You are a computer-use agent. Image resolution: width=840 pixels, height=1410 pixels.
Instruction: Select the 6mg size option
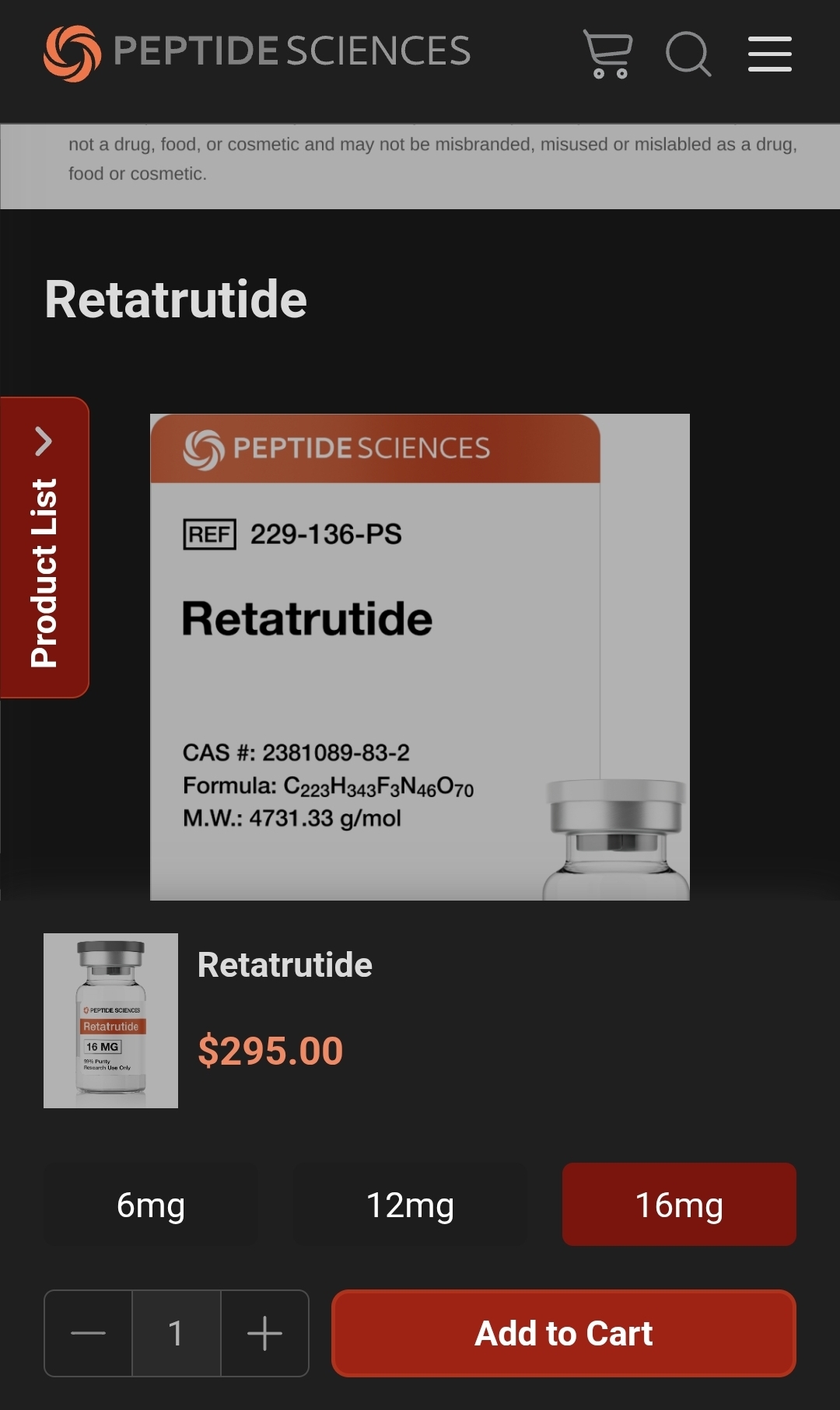(151, 1205)
